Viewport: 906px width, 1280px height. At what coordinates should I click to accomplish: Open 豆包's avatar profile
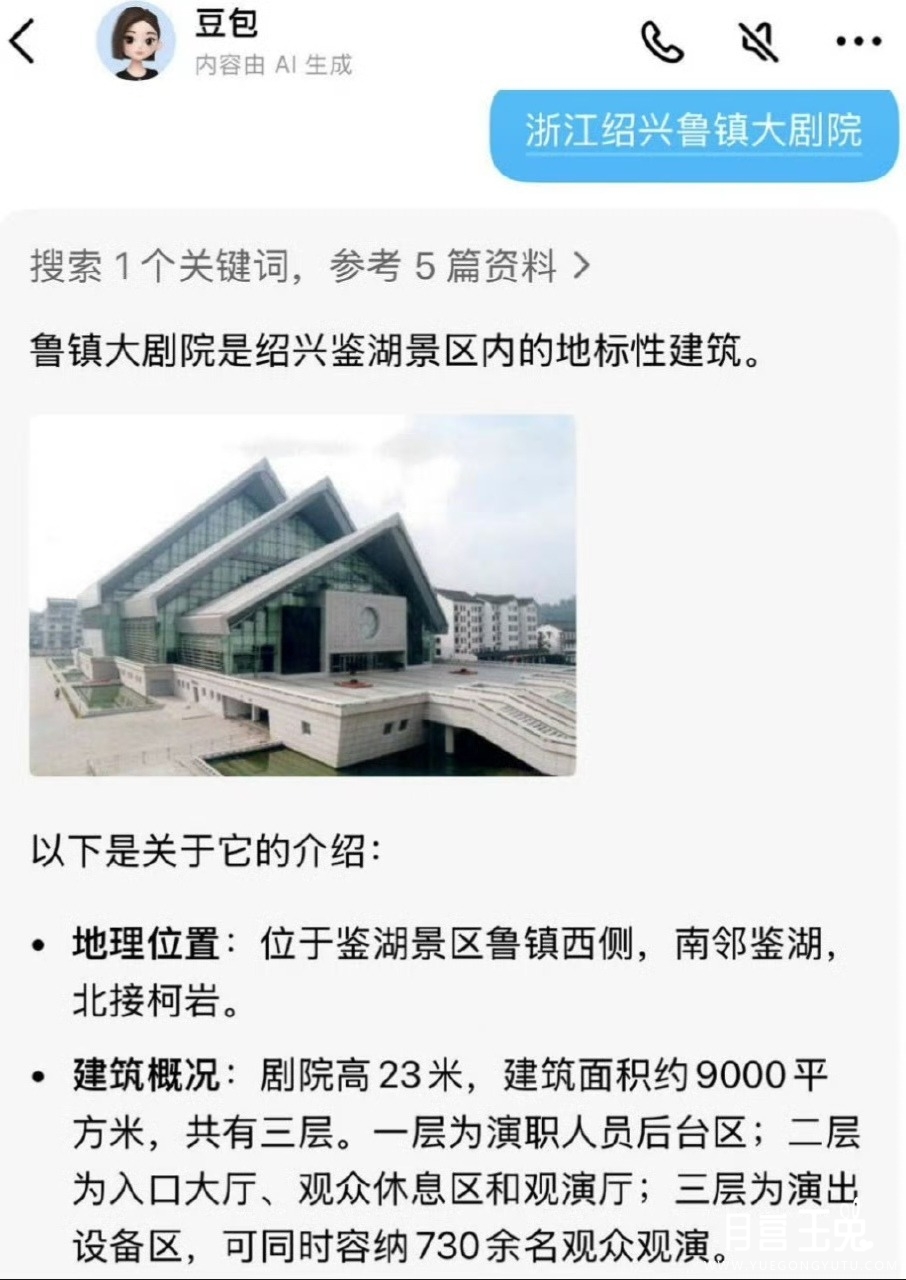point(135,42)
